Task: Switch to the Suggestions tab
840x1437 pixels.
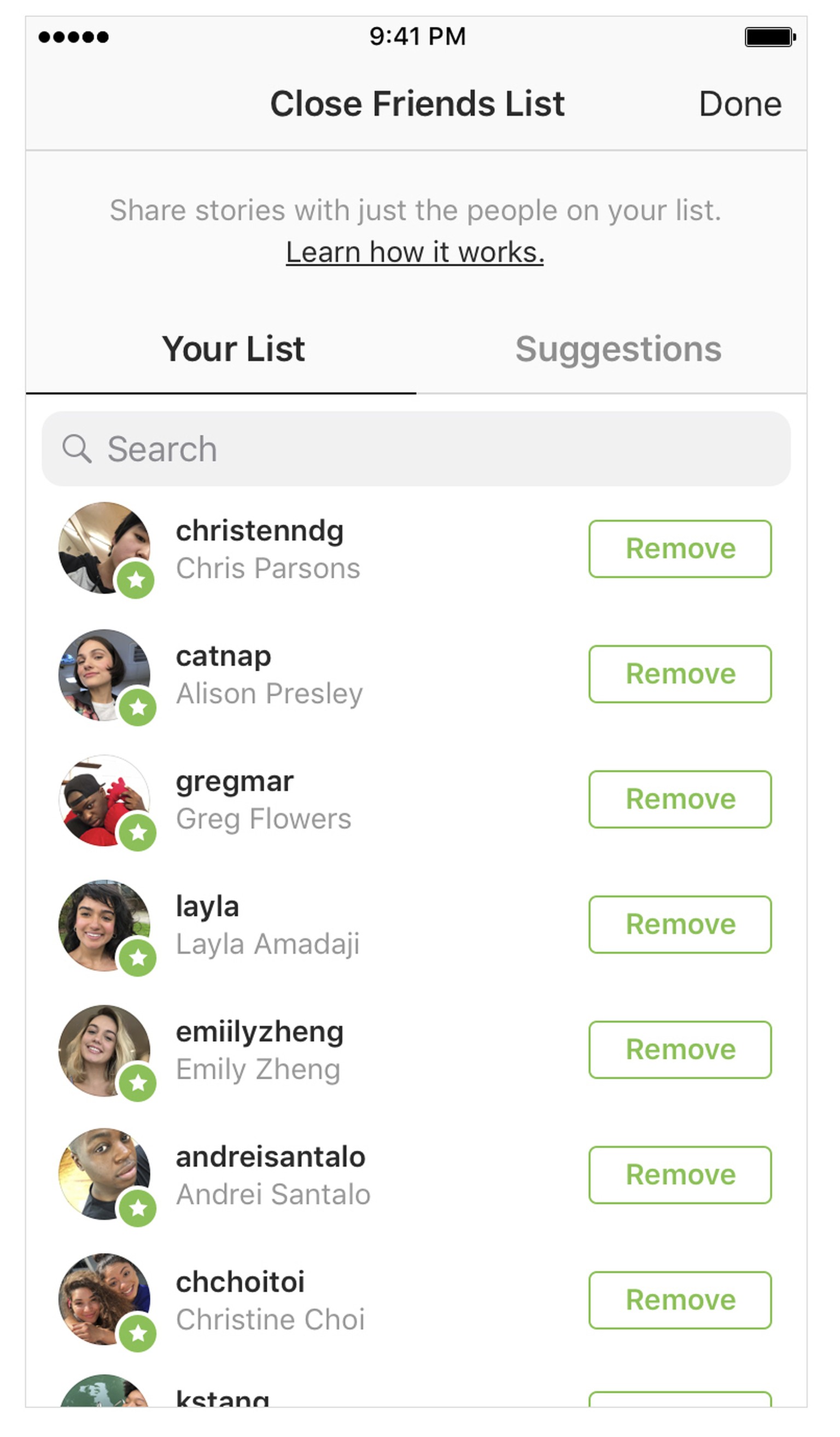Action: 618,349
